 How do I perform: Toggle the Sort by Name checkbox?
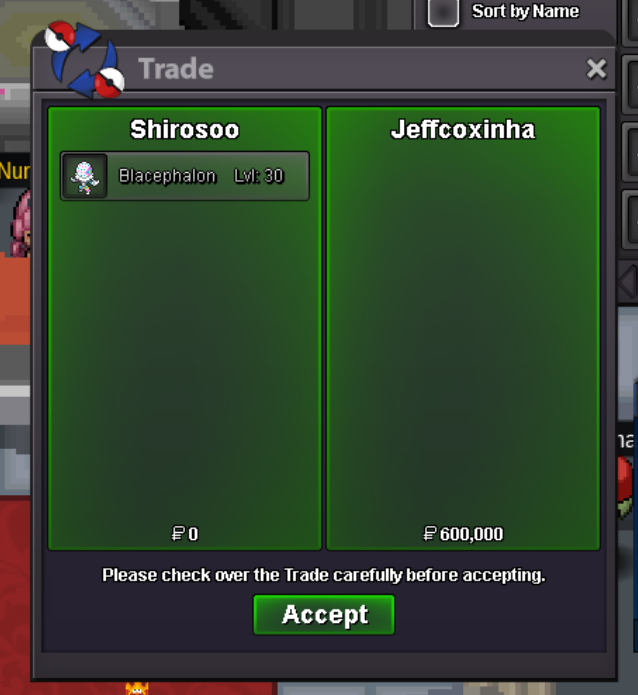coord(442,12)
